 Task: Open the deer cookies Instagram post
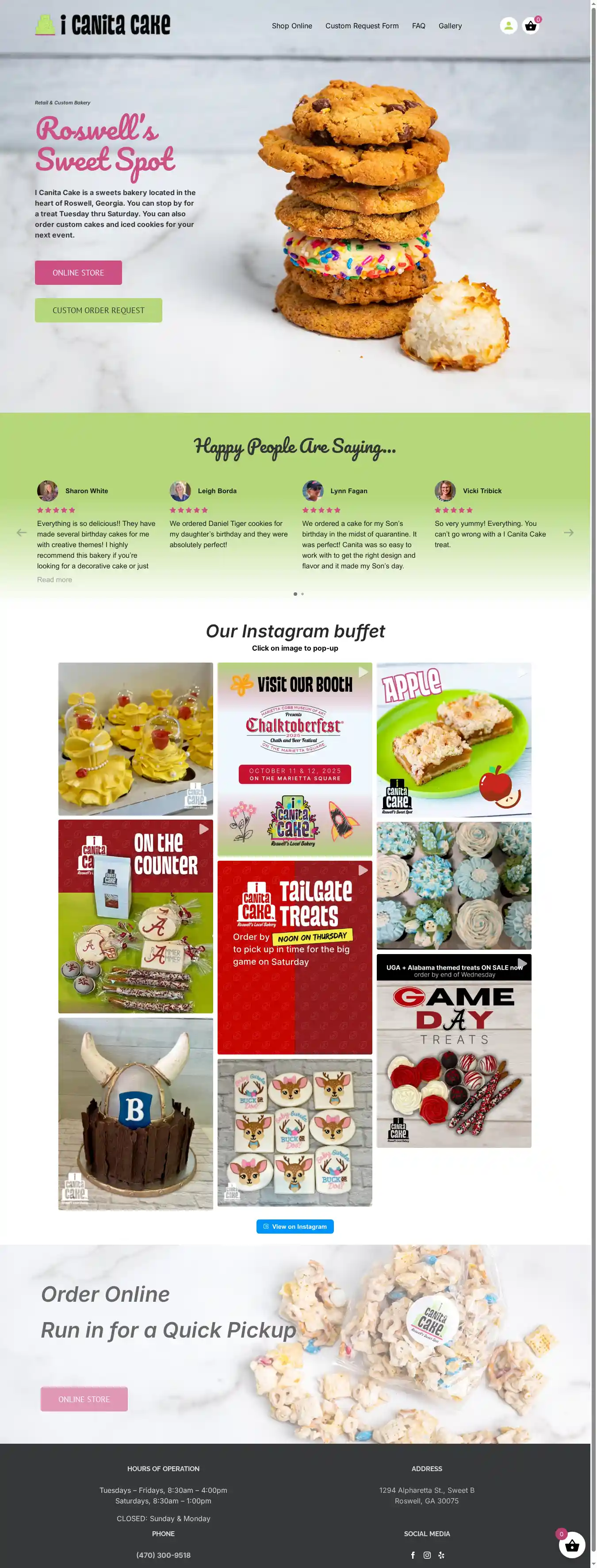(x=295, y=1132)
